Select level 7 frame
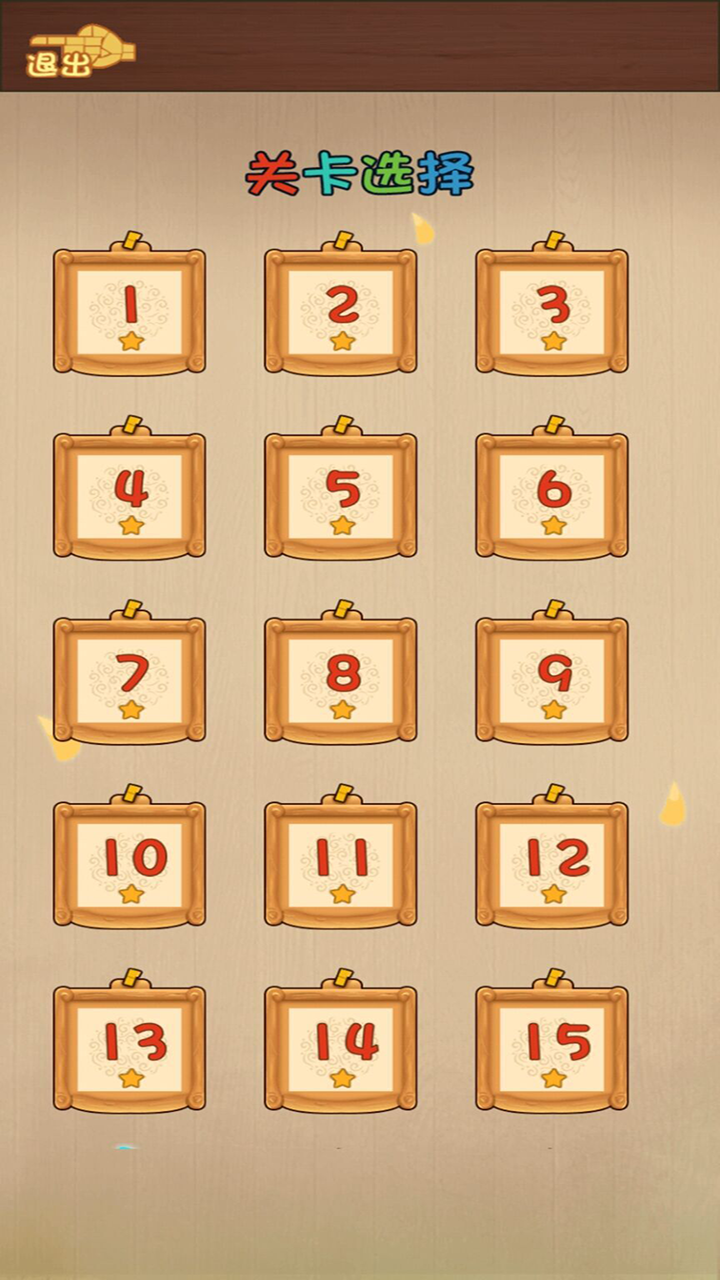The height and width of the screenshot is (1280, 720). point(130,680)
